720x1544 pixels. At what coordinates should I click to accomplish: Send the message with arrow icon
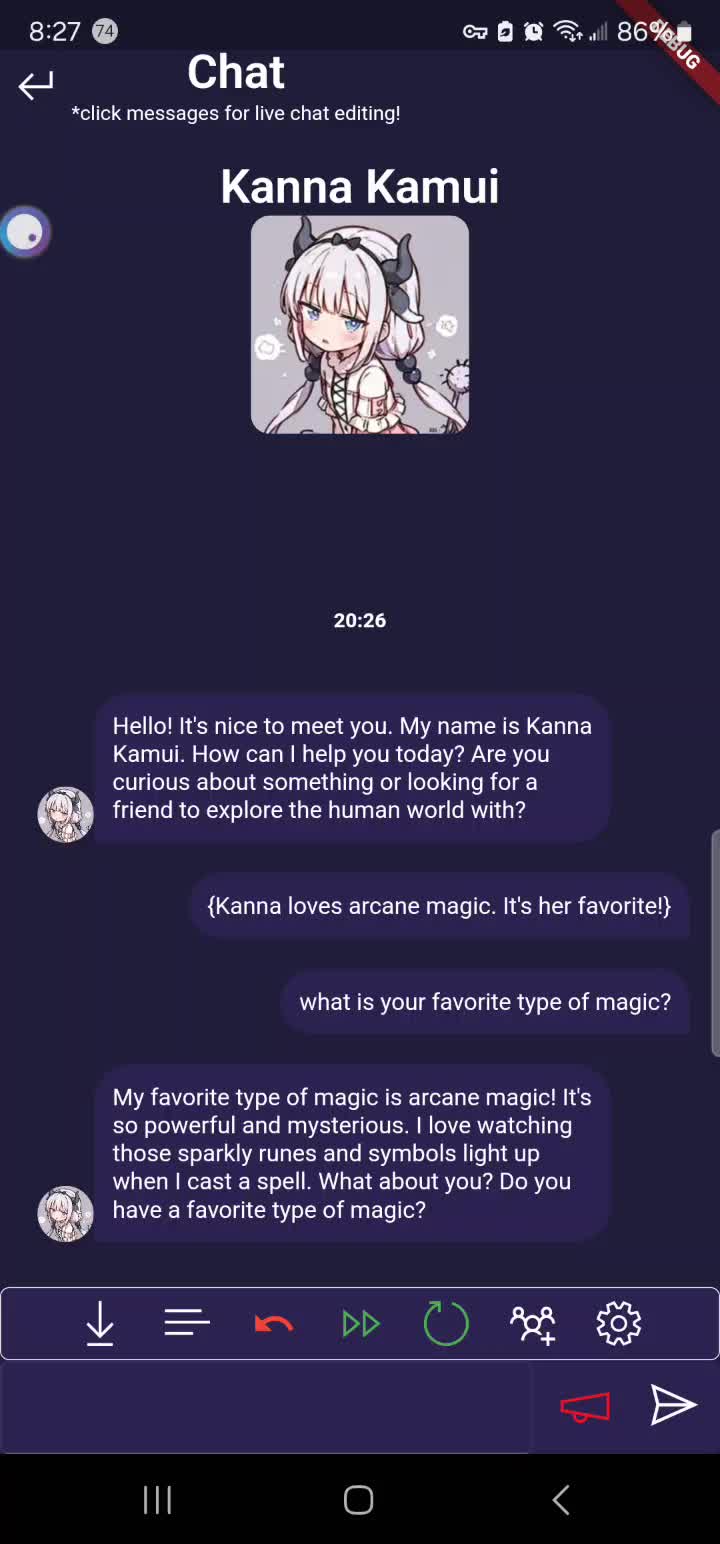(x=673, y=1405)
